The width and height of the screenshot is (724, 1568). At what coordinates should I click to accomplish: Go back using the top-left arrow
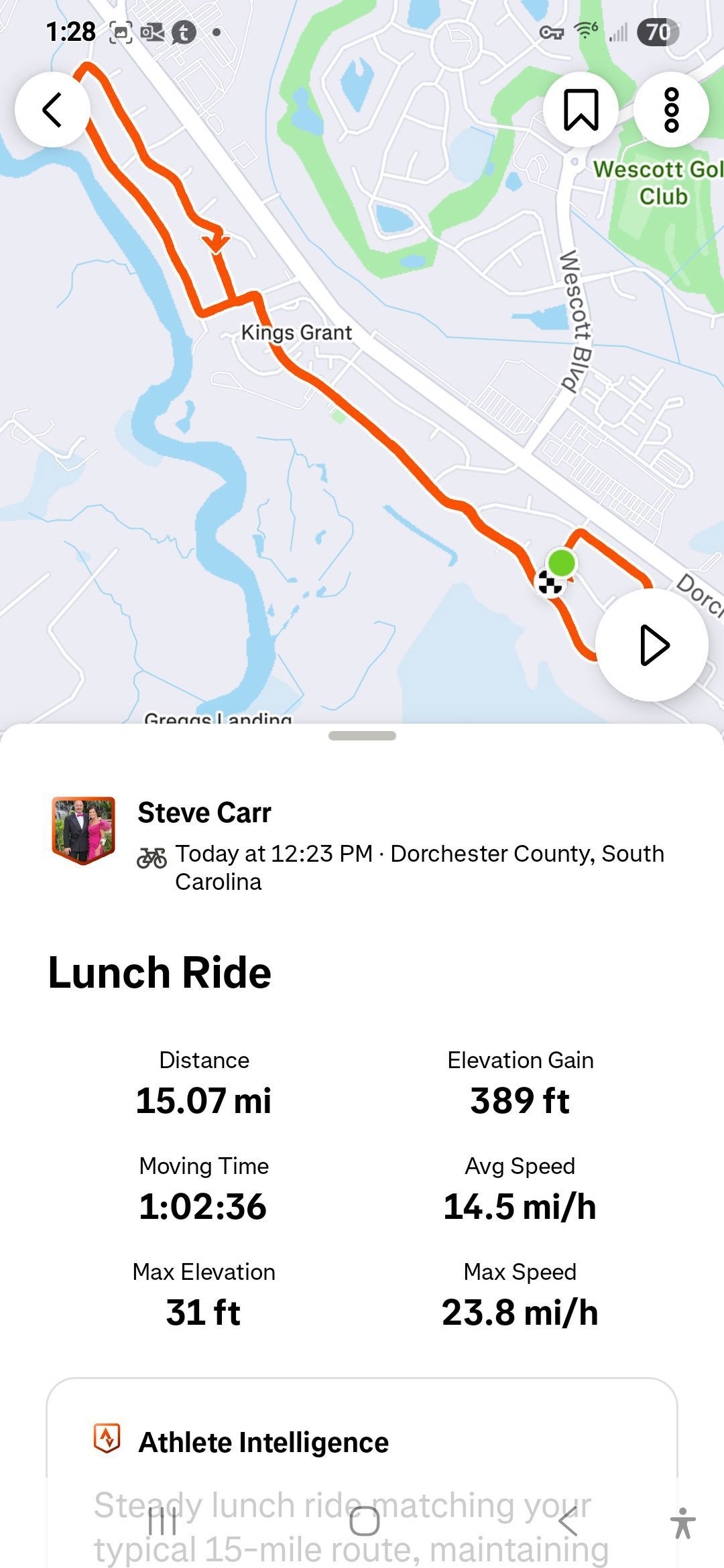[x=52, y=109]
